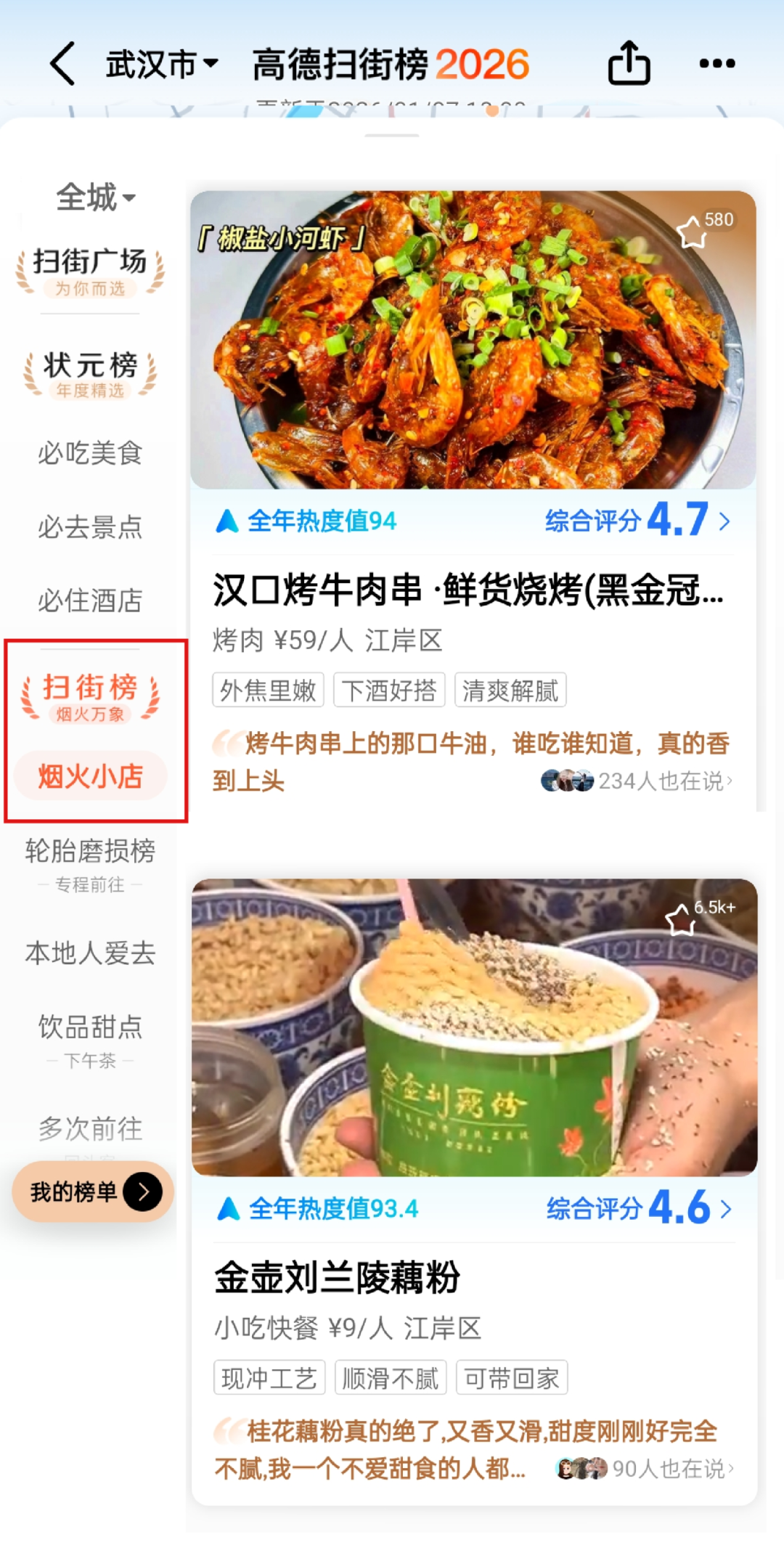
Task: Select the 必吃美食 category
Action: click(90, 453)
